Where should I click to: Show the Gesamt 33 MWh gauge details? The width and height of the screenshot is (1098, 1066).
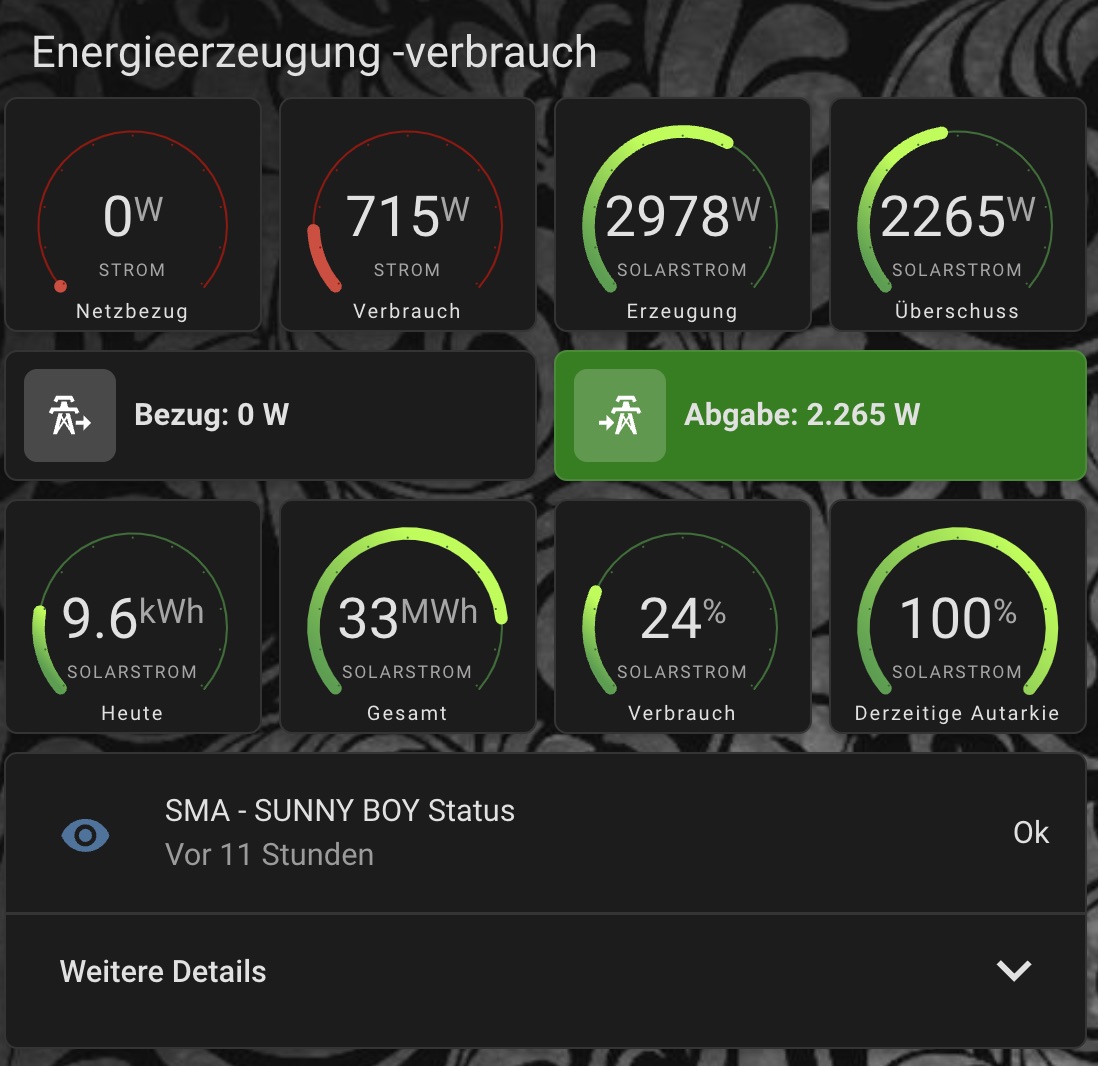point(407,617)
